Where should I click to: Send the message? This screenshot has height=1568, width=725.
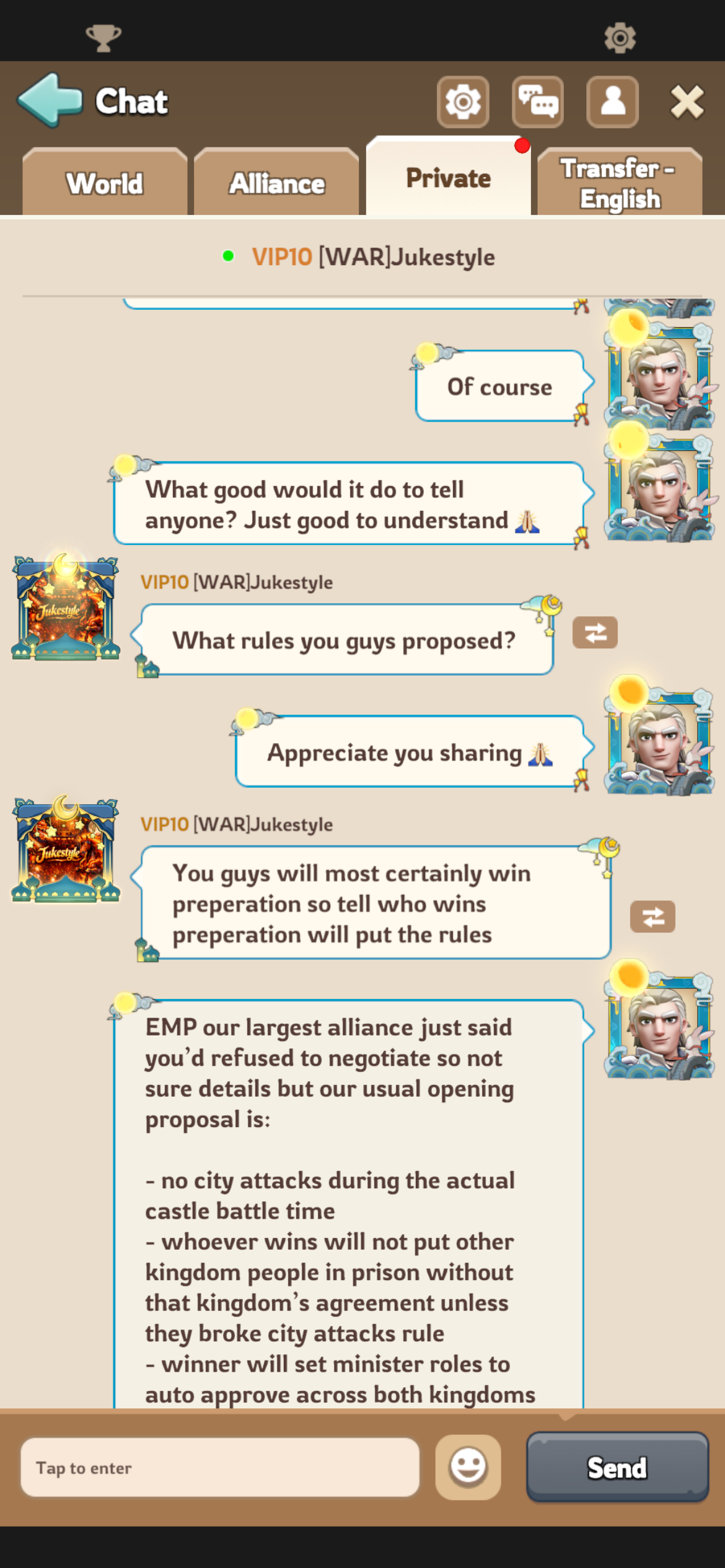pos(617,1467)
